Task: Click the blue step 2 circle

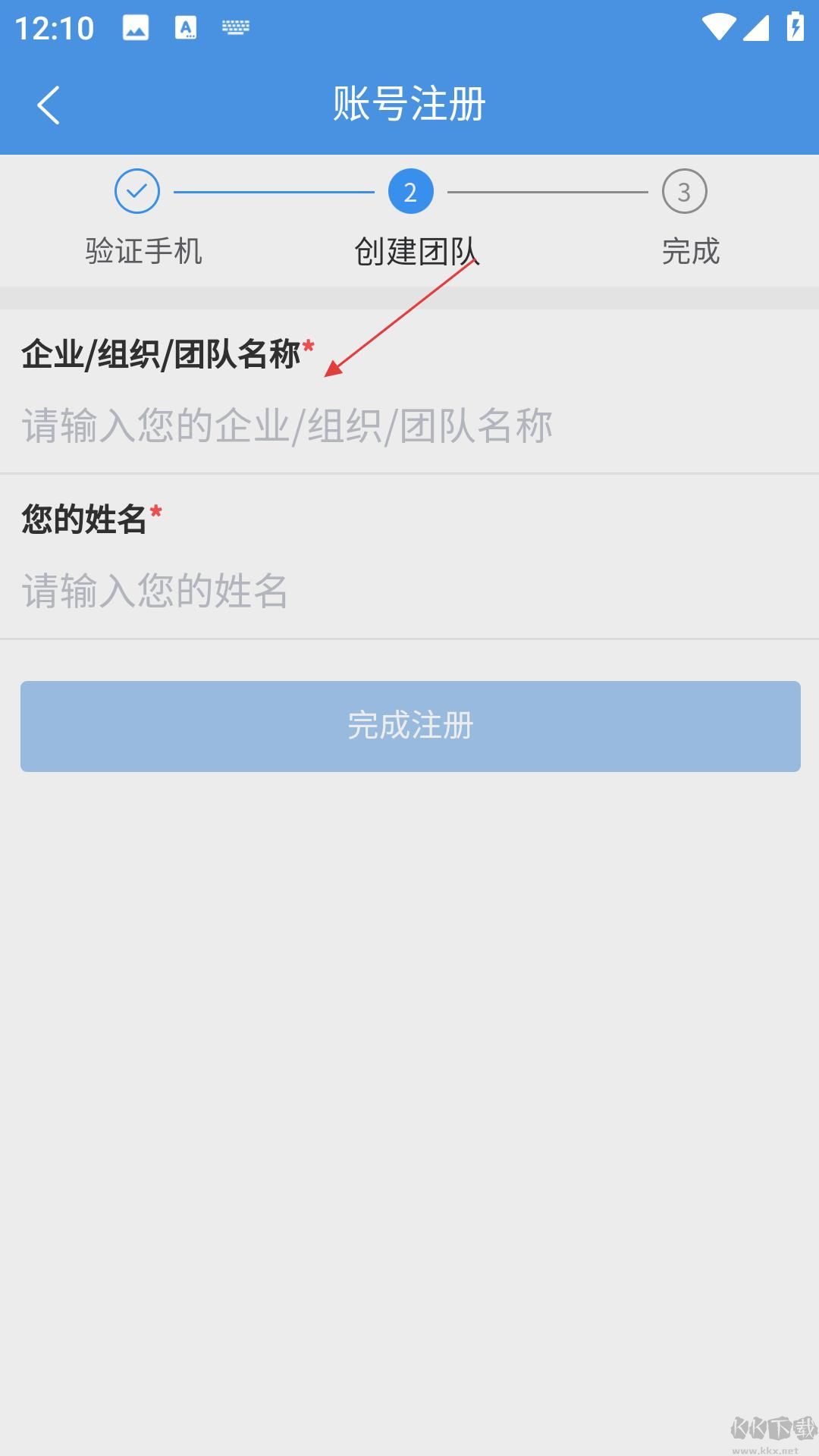Action: (x=409, y=192)
